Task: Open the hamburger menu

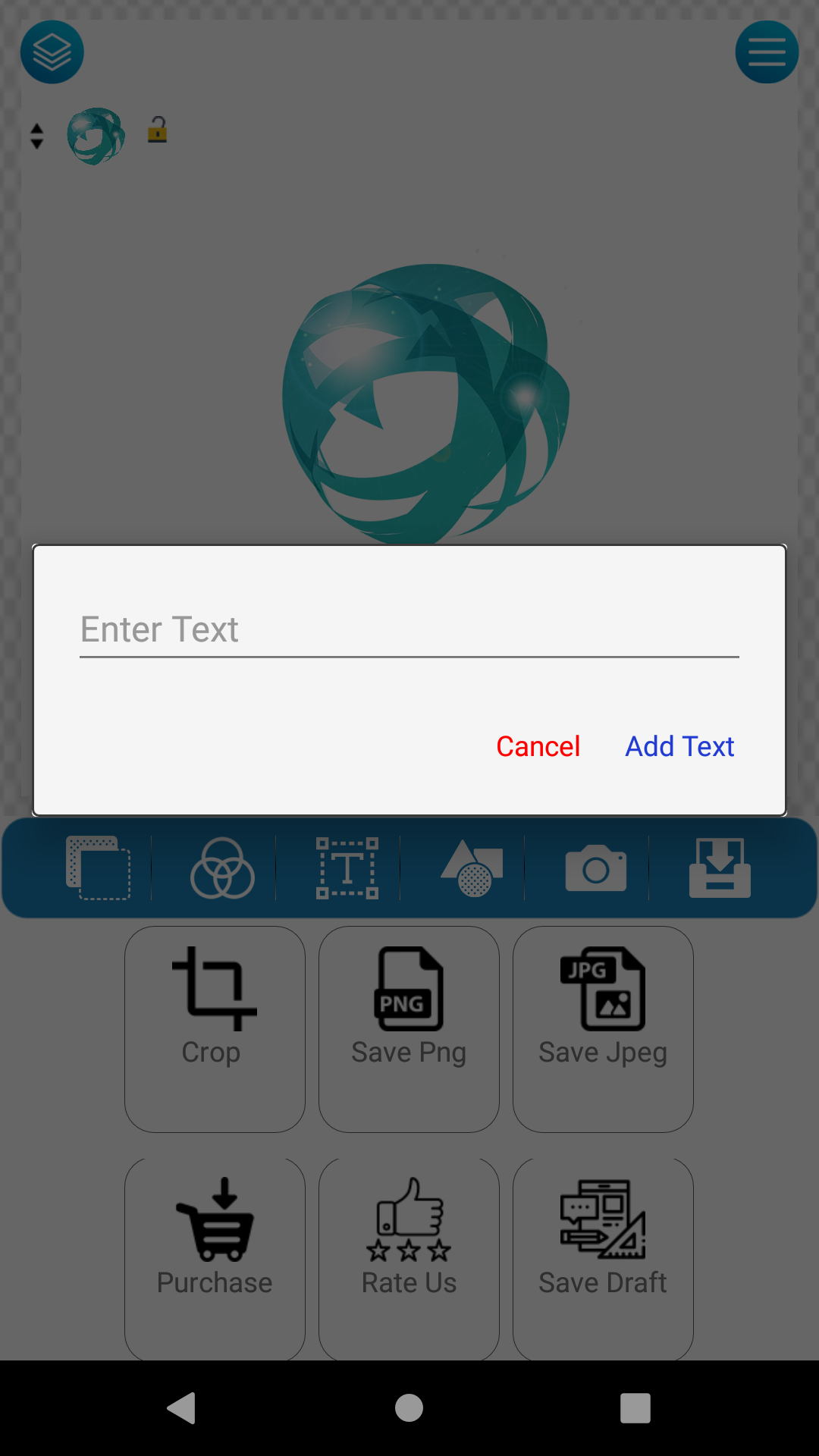Action: 767,52
